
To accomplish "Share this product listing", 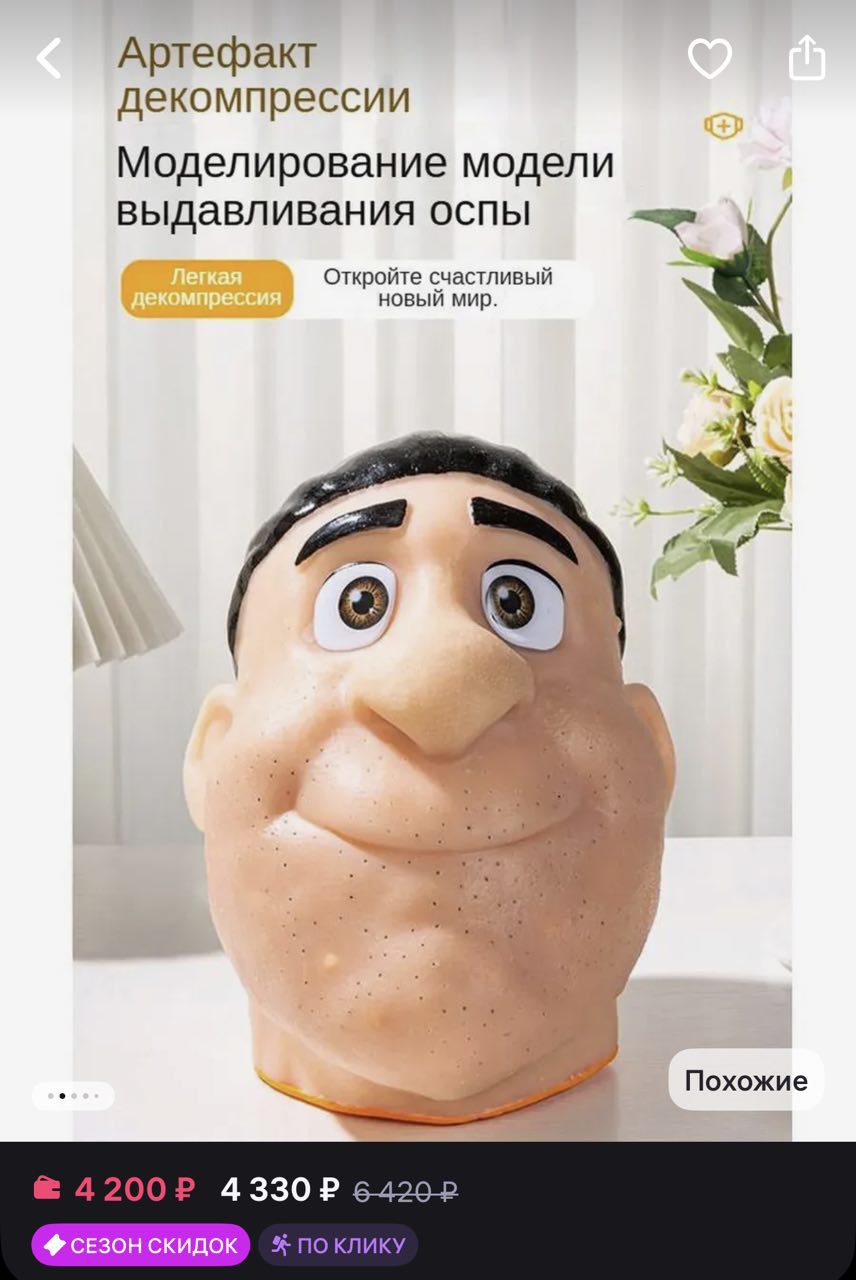I will [x=807, y=59].
